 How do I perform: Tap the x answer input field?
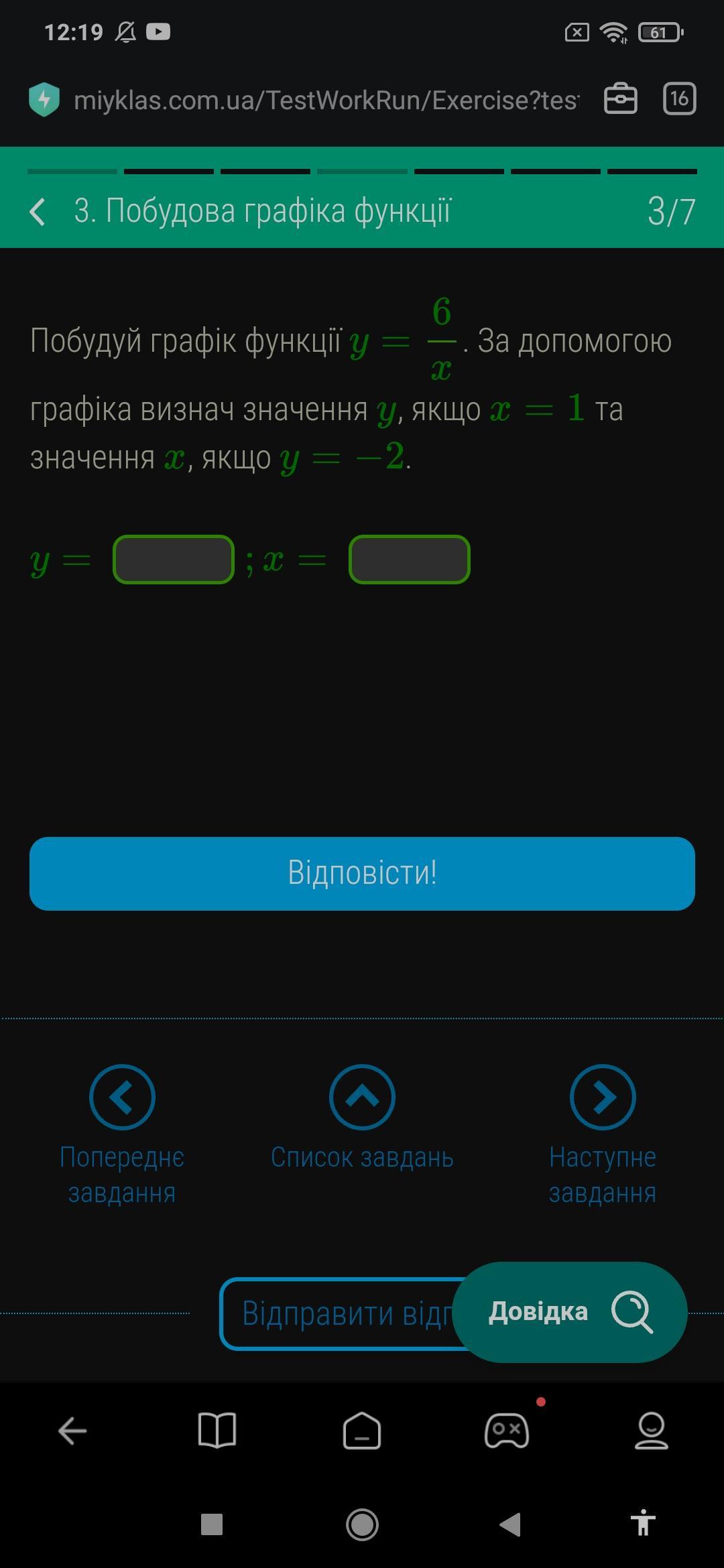[x=409, y=560]
